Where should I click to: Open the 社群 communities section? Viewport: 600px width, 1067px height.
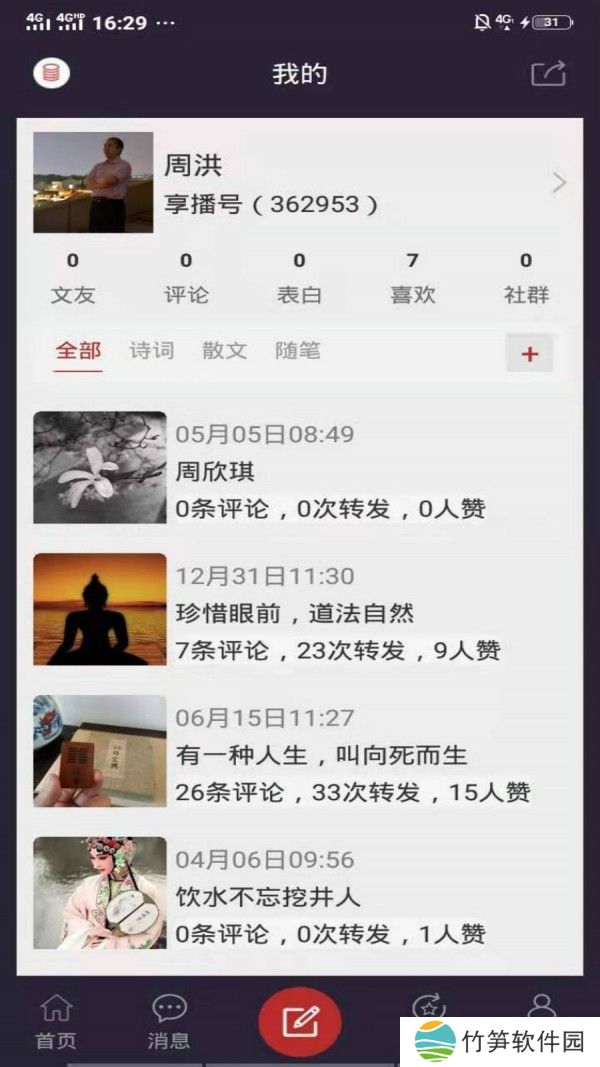pyautogui.click(x=526, y=278)
